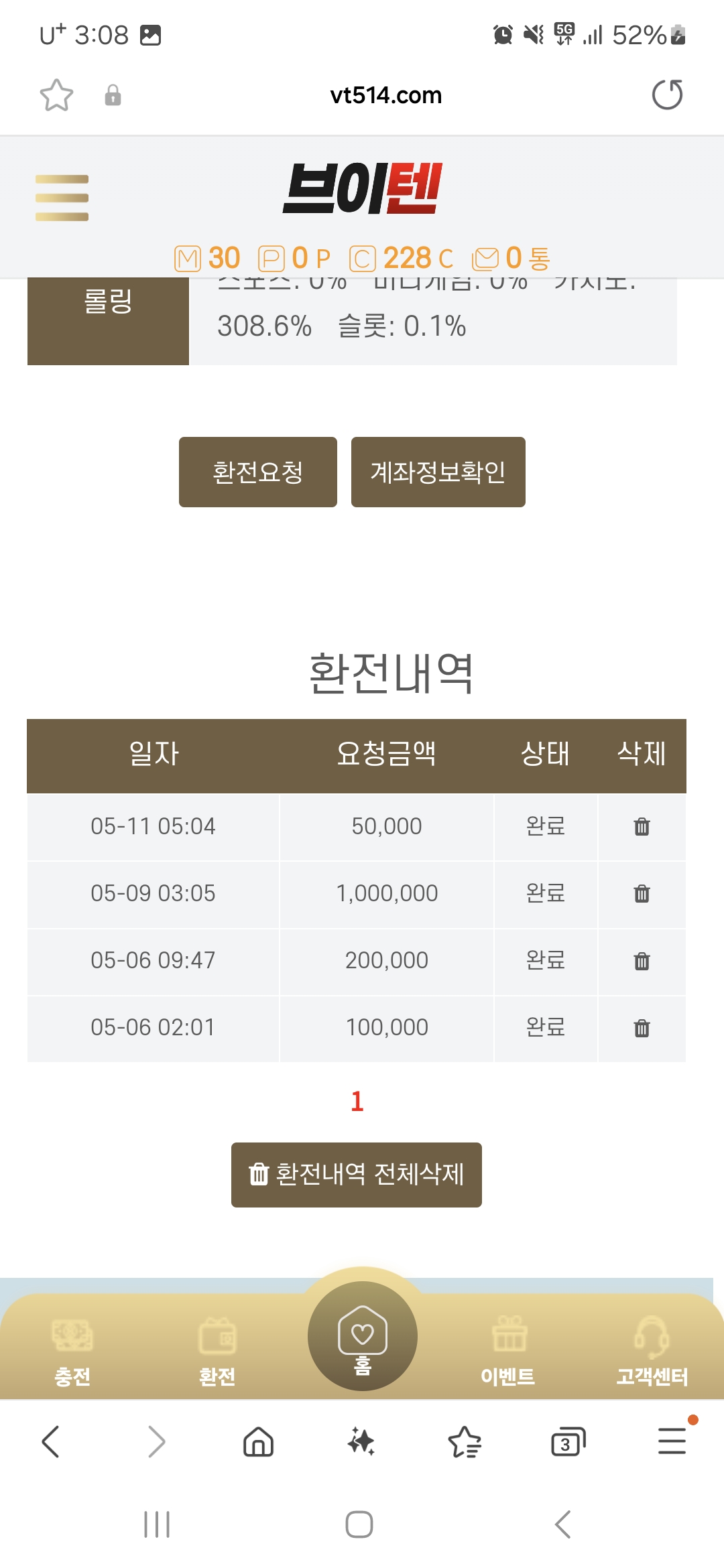
Task: Bookmark this page with the star icon
Action: (56, 95)
